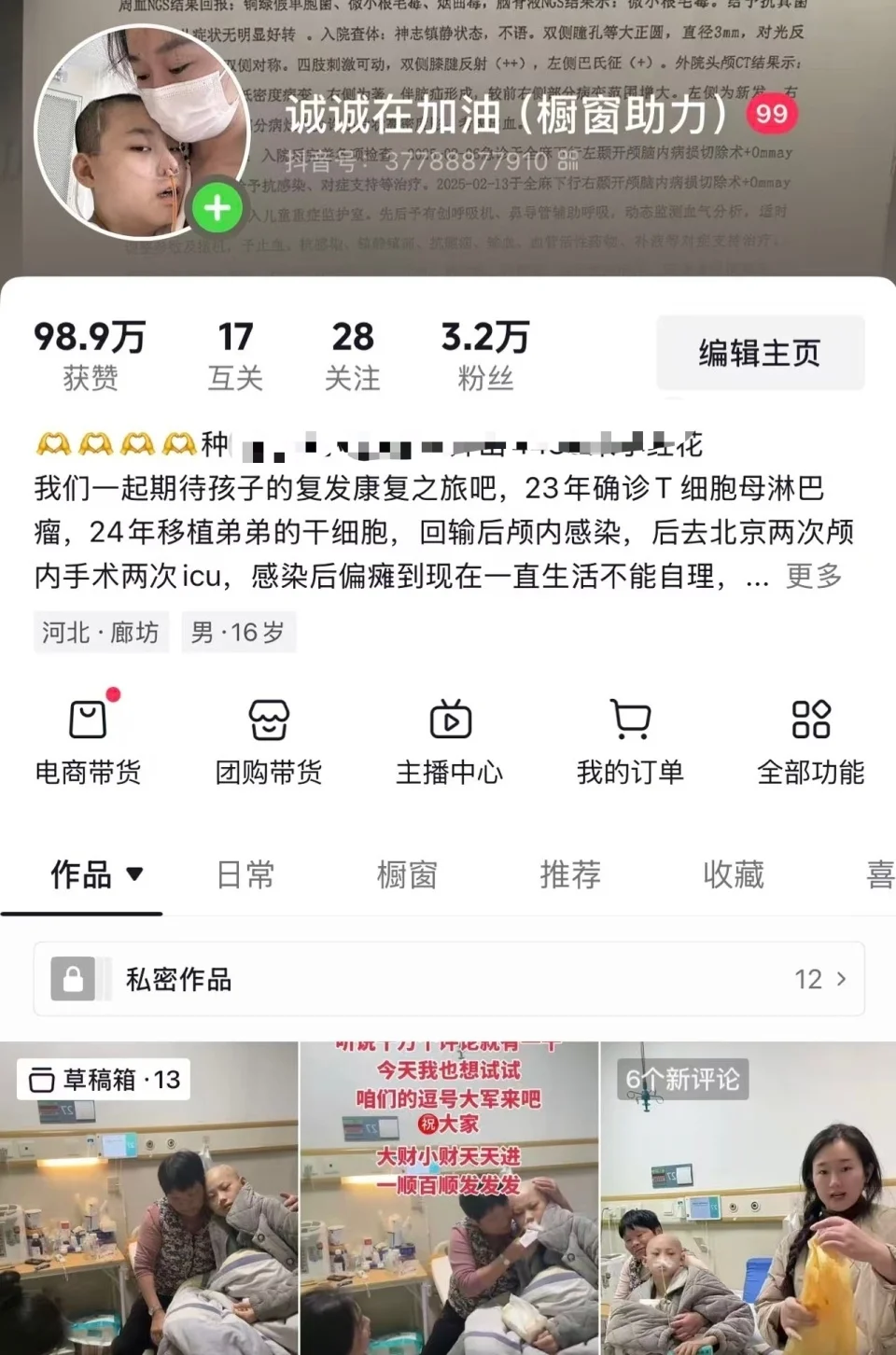The height and width of the screenshot is (1355, 896).
Task: Switch to the 橱窗 tab
Action: pos(407,874)
